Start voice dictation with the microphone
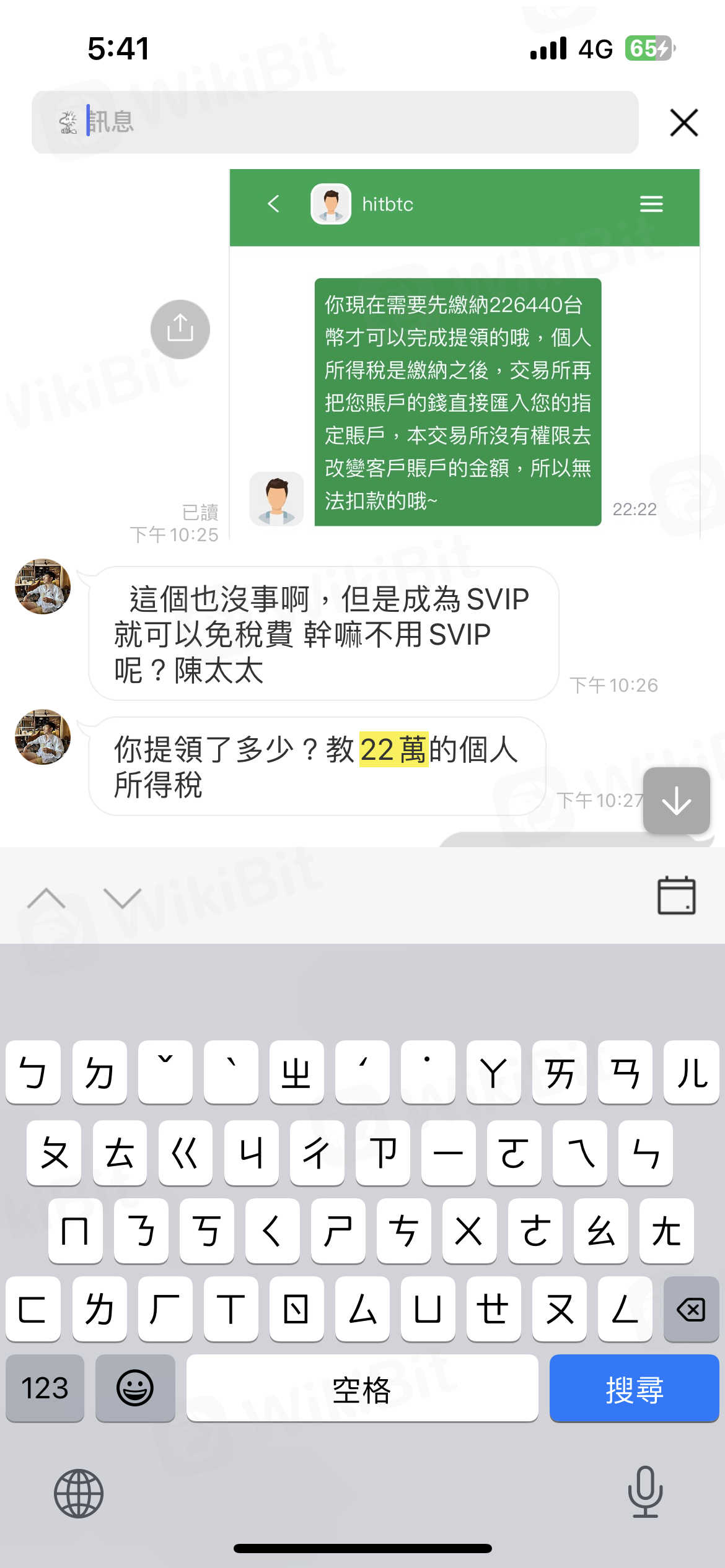Screen dimensions: 725x1568 (x=645, y=1492)
